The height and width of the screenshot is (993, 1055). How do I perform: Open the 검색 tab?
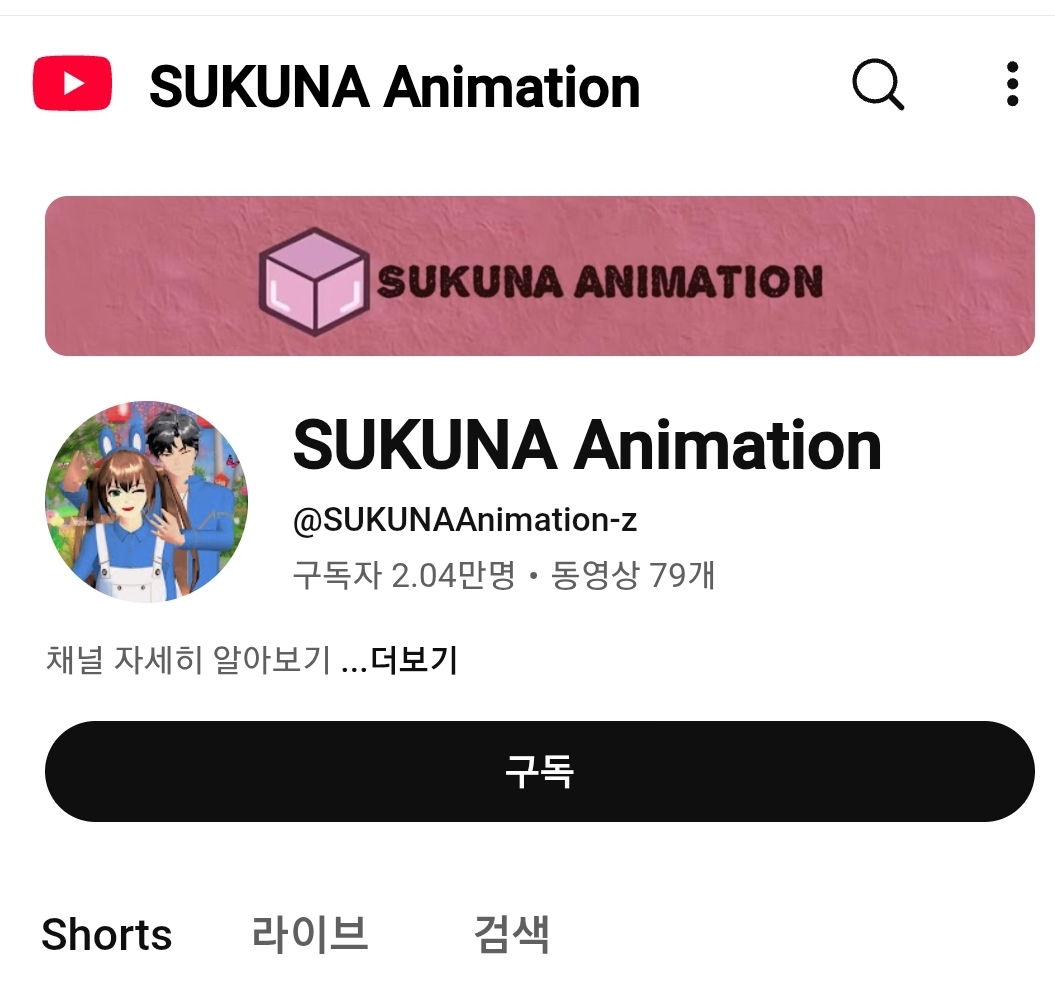[x=511, y=935]
